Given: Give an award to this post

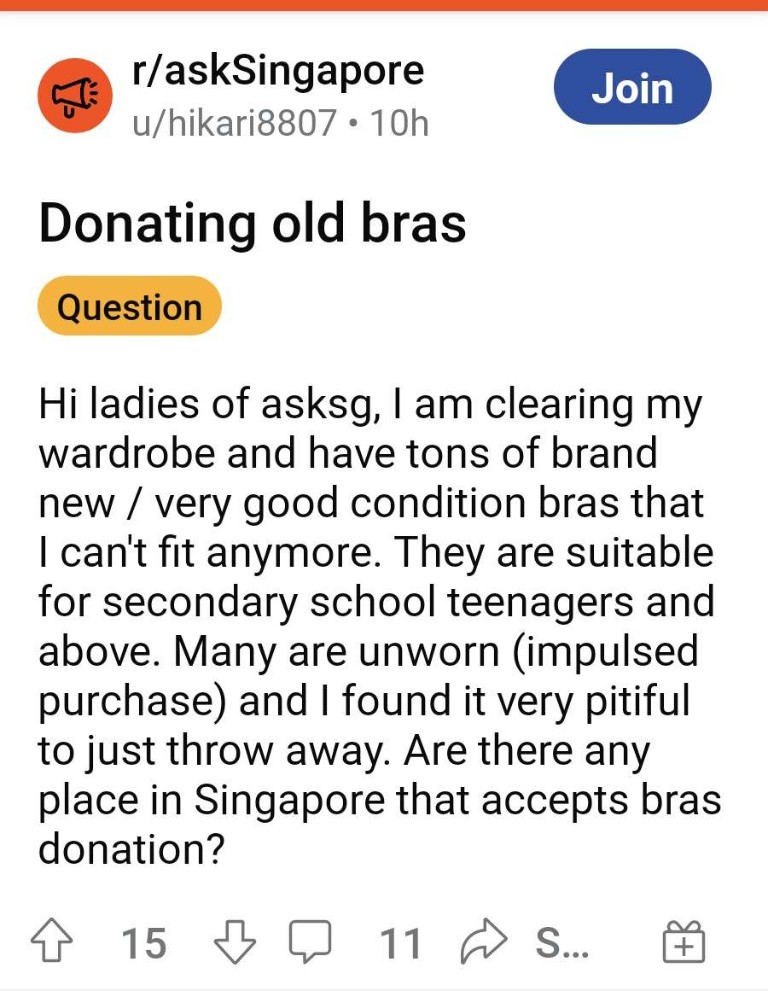Looking at the screenshot, I should coord(685,942).
